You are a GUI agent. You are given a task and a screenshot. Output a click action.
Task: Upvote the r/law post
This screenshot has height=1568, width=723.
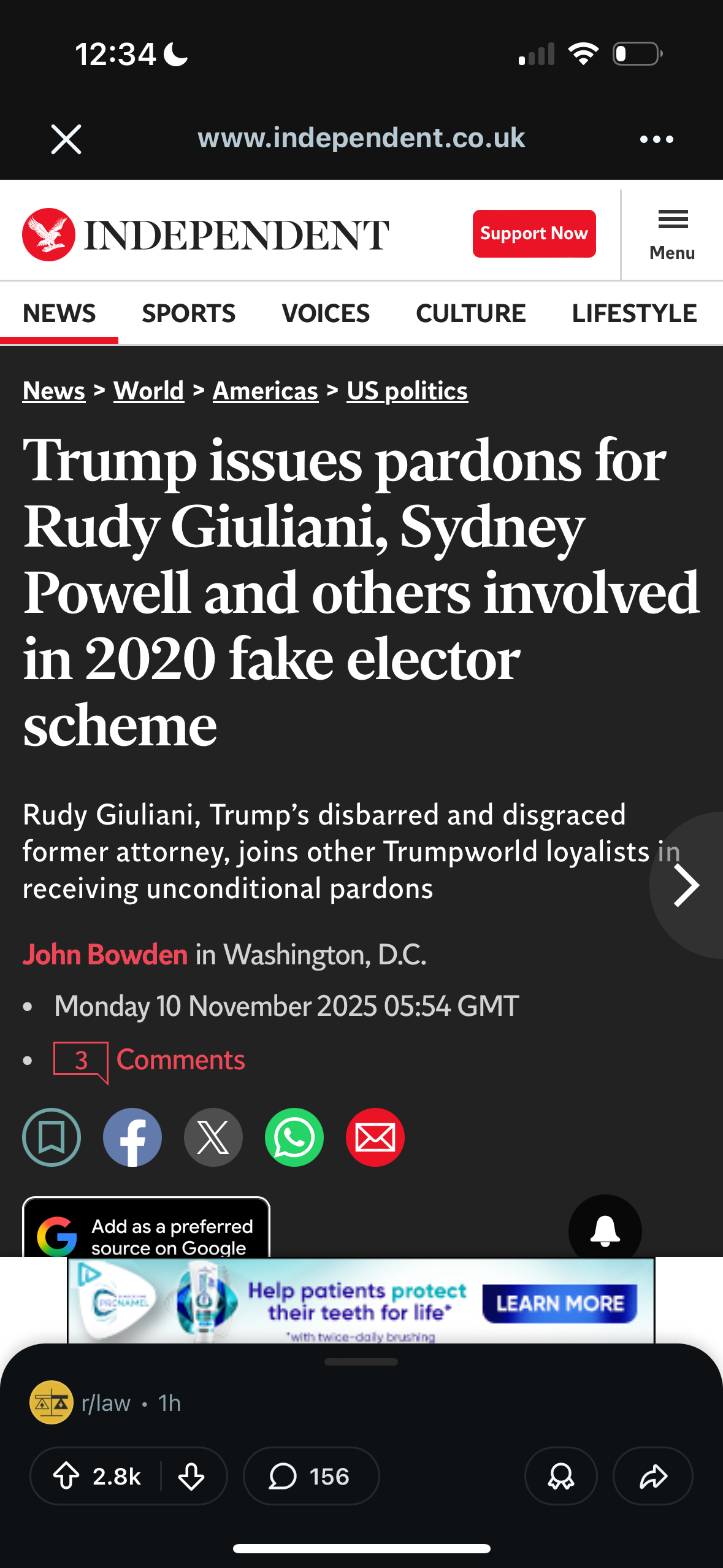point(67,1476)
